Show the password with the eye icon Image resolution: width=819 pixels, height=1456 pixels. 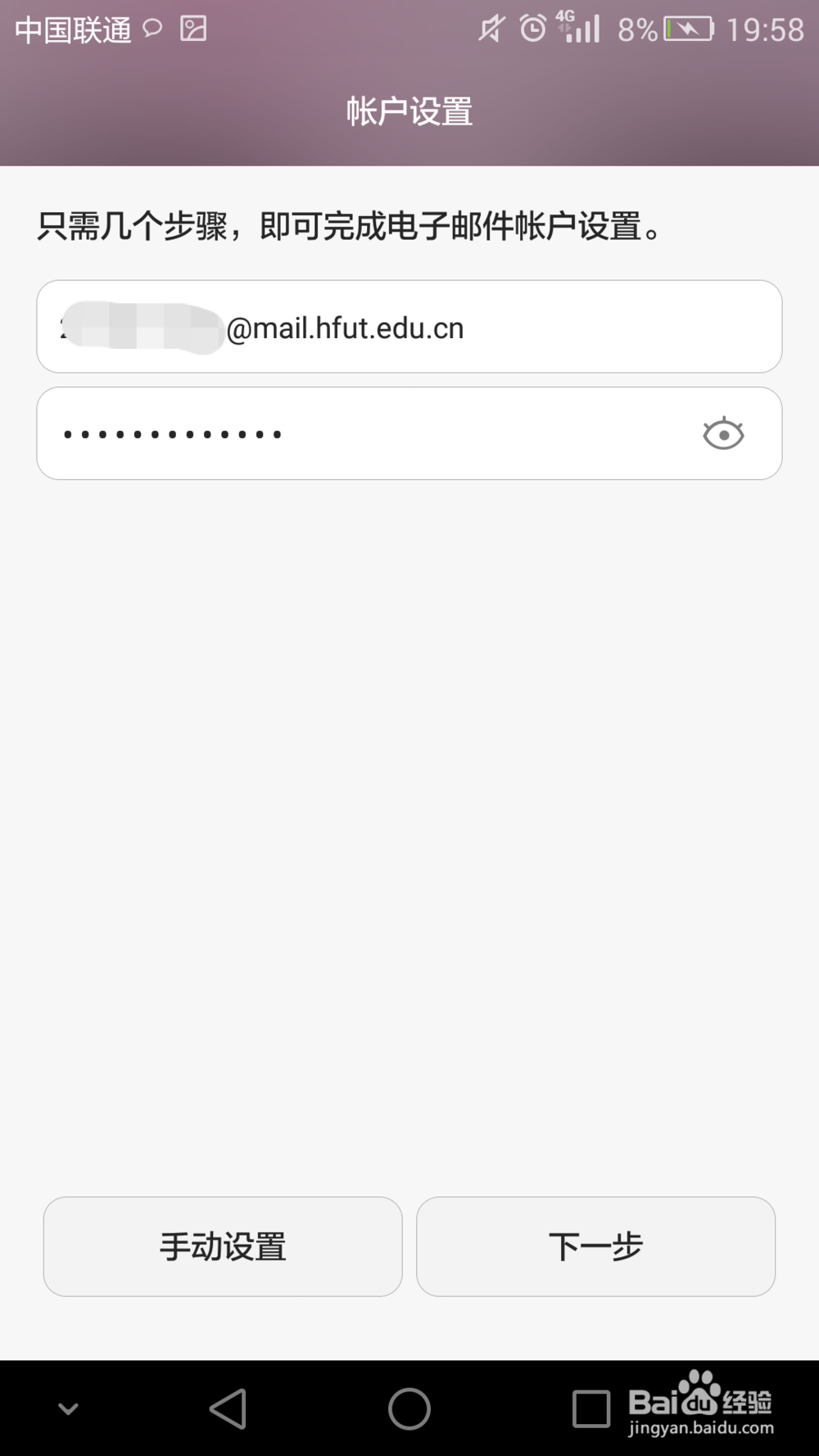click(723, 434)
